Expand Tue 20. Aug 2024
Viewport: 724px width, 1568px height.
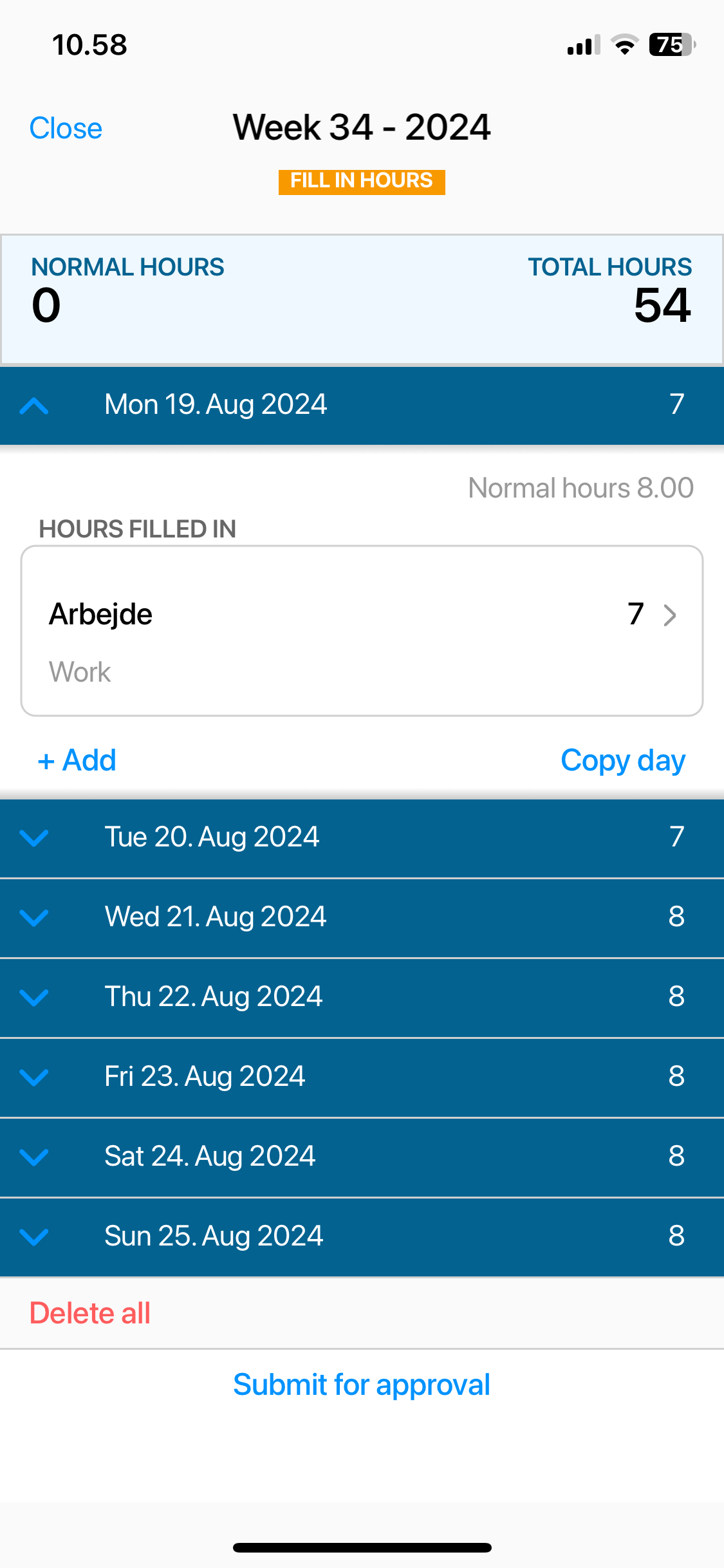pyautogui.click(x=362, y=837)
